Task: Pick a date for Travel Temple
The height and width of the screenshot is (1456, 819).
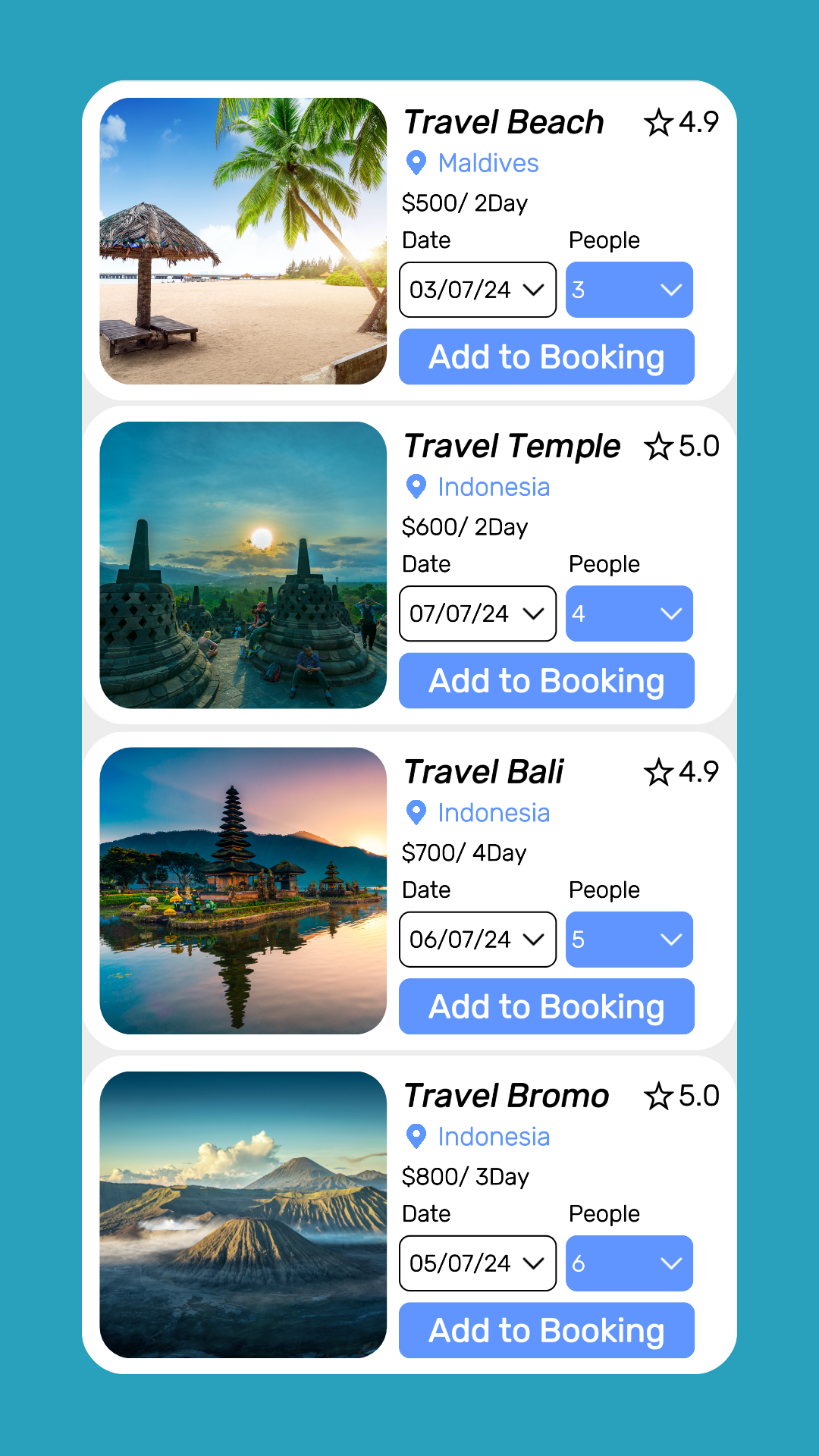Action: (478, 613)
